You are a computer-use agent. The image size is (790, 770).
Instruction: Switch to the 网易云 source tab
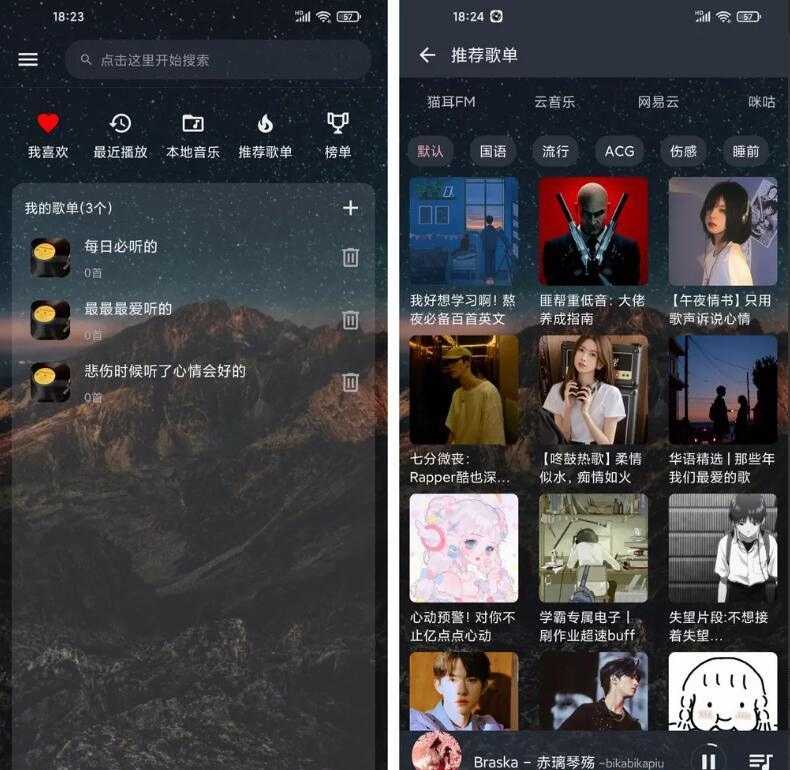coord(658,102)
